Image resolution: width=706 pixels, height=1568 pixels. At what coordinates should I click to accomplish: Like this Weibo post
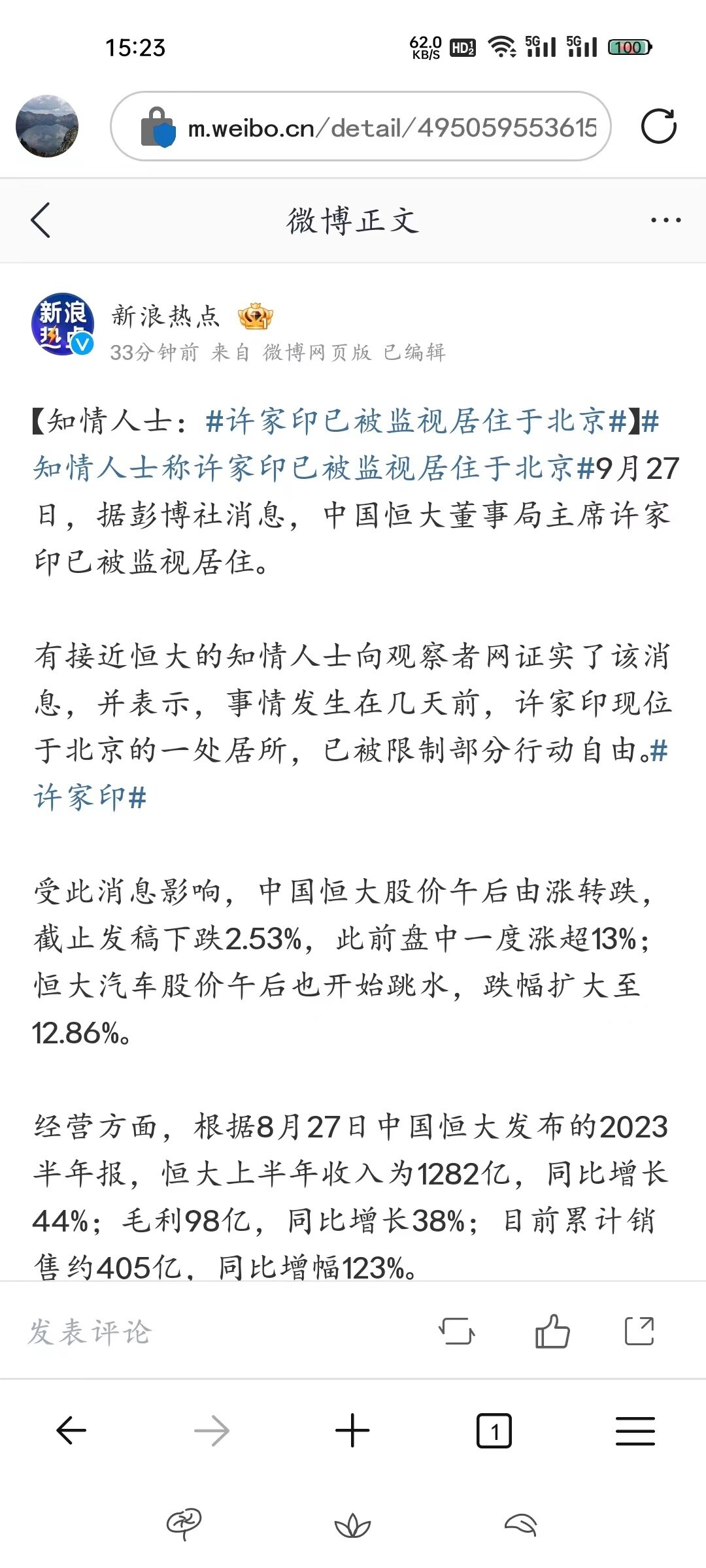552,1331
